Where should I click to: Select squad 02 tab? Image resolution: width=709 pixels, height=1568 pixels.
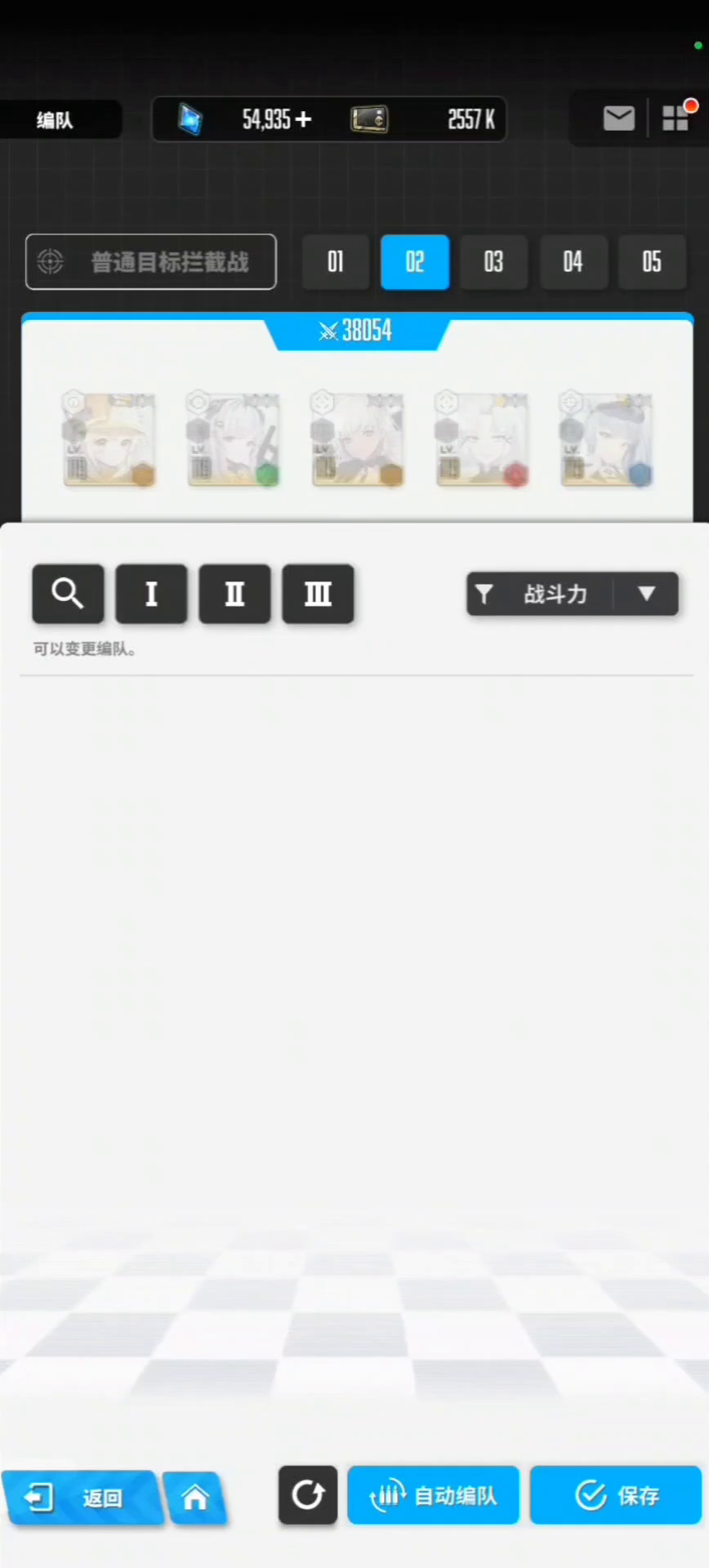coord(415,262)
